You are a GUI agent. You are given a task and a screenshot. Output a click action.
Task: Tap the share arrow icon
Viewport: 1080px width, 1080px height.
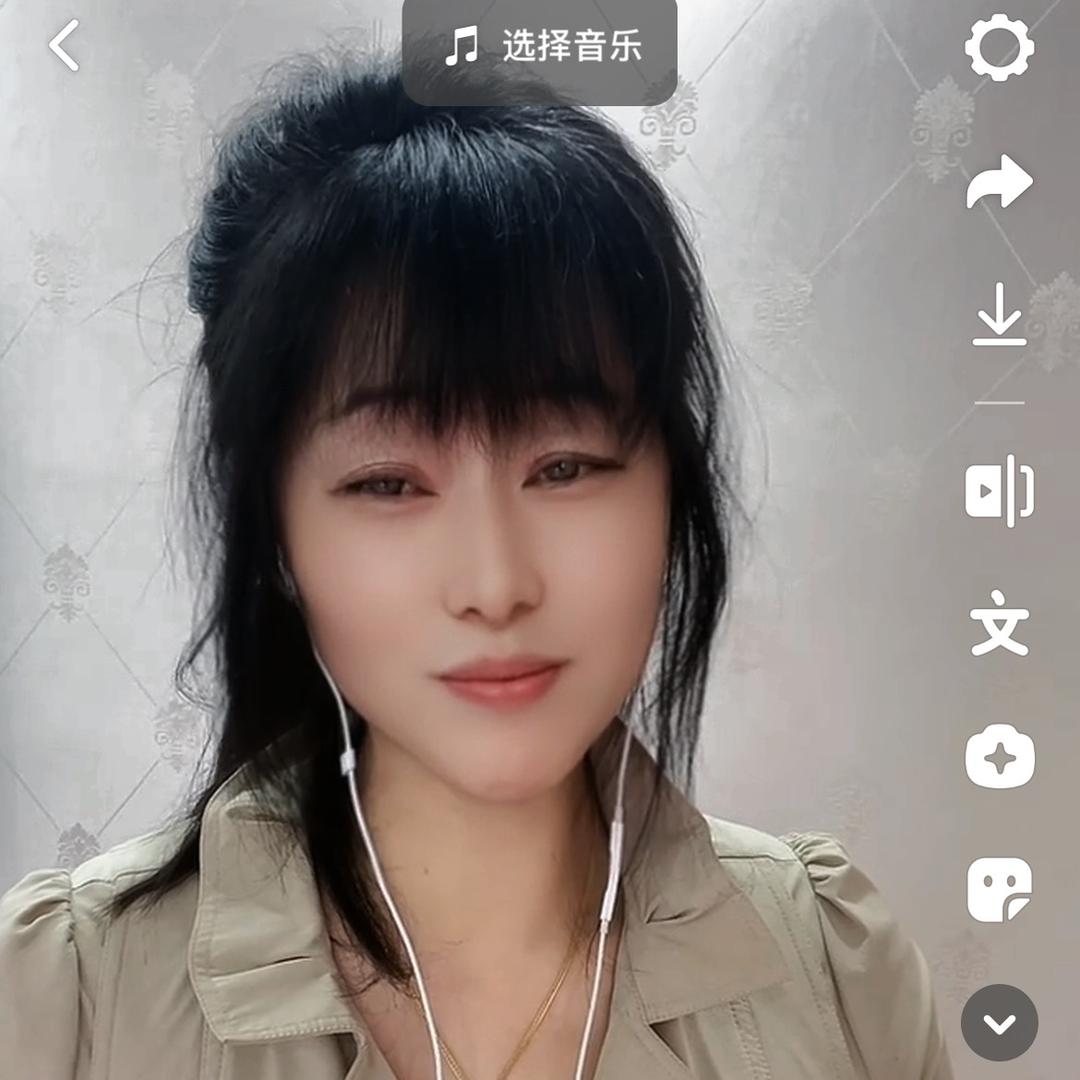click(x=999, y=182)
